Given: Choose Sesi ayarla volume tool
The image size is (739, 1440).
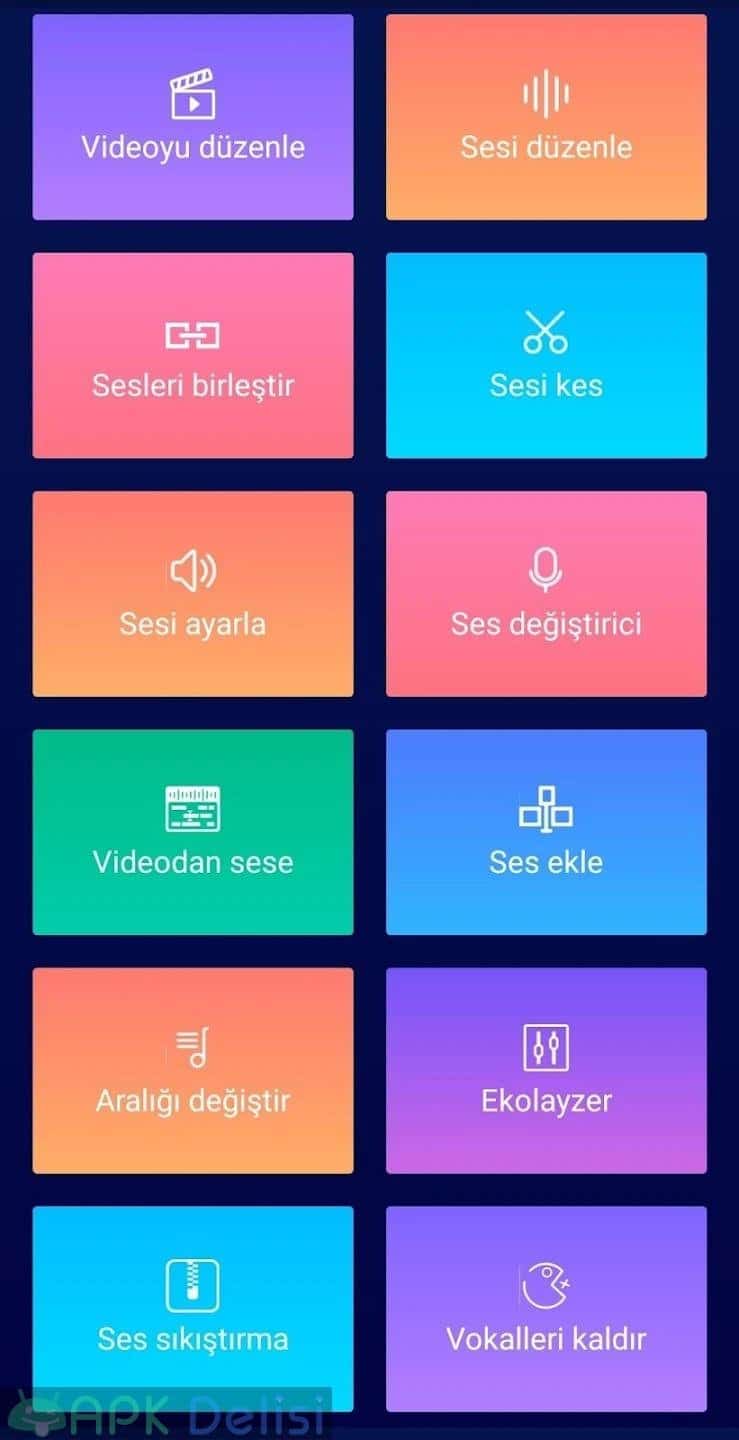Looking at the screenshot, I should click(193, 594).
